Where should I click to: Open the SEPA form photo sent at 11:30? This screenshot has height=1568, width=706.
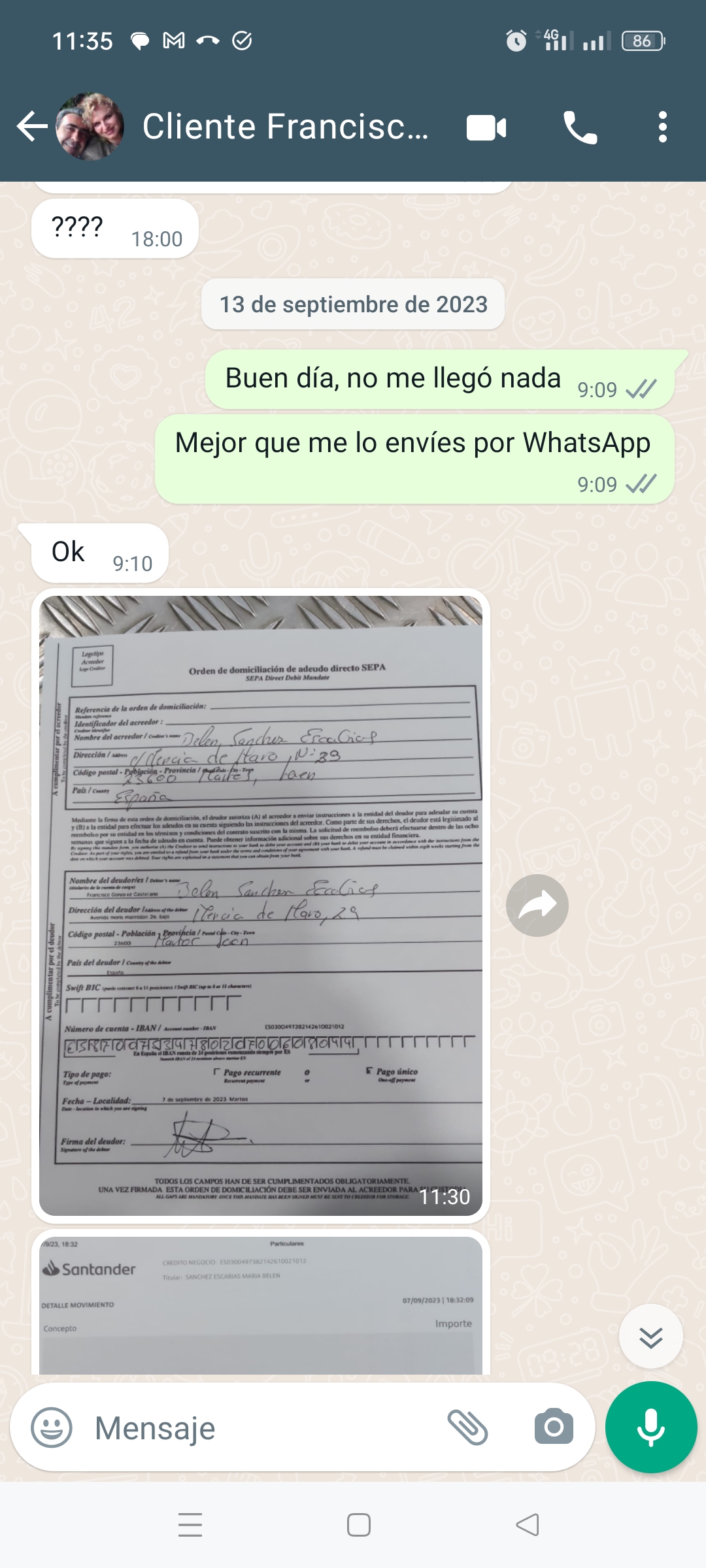click(261, 905)
